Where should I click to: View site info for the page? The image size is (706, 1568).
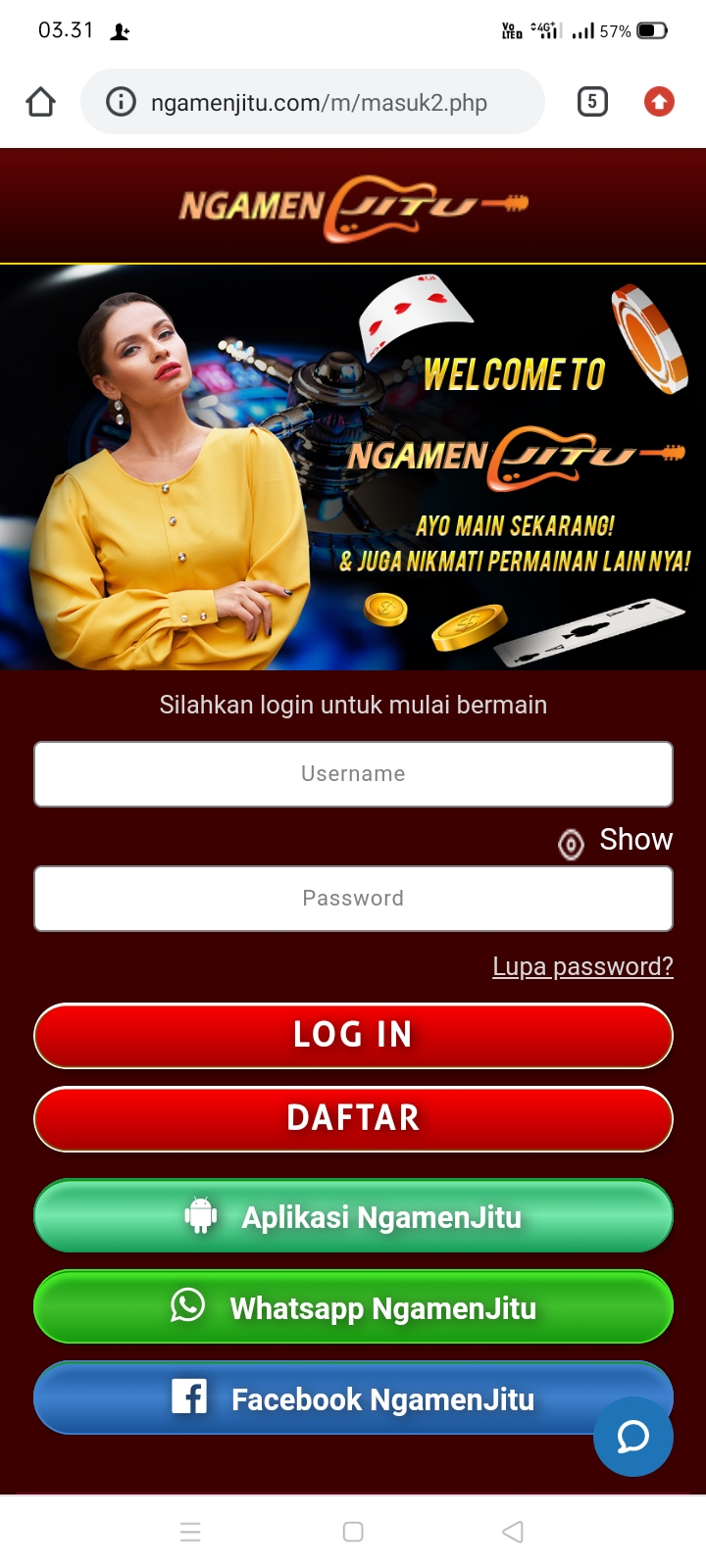(x=121, y=102)
